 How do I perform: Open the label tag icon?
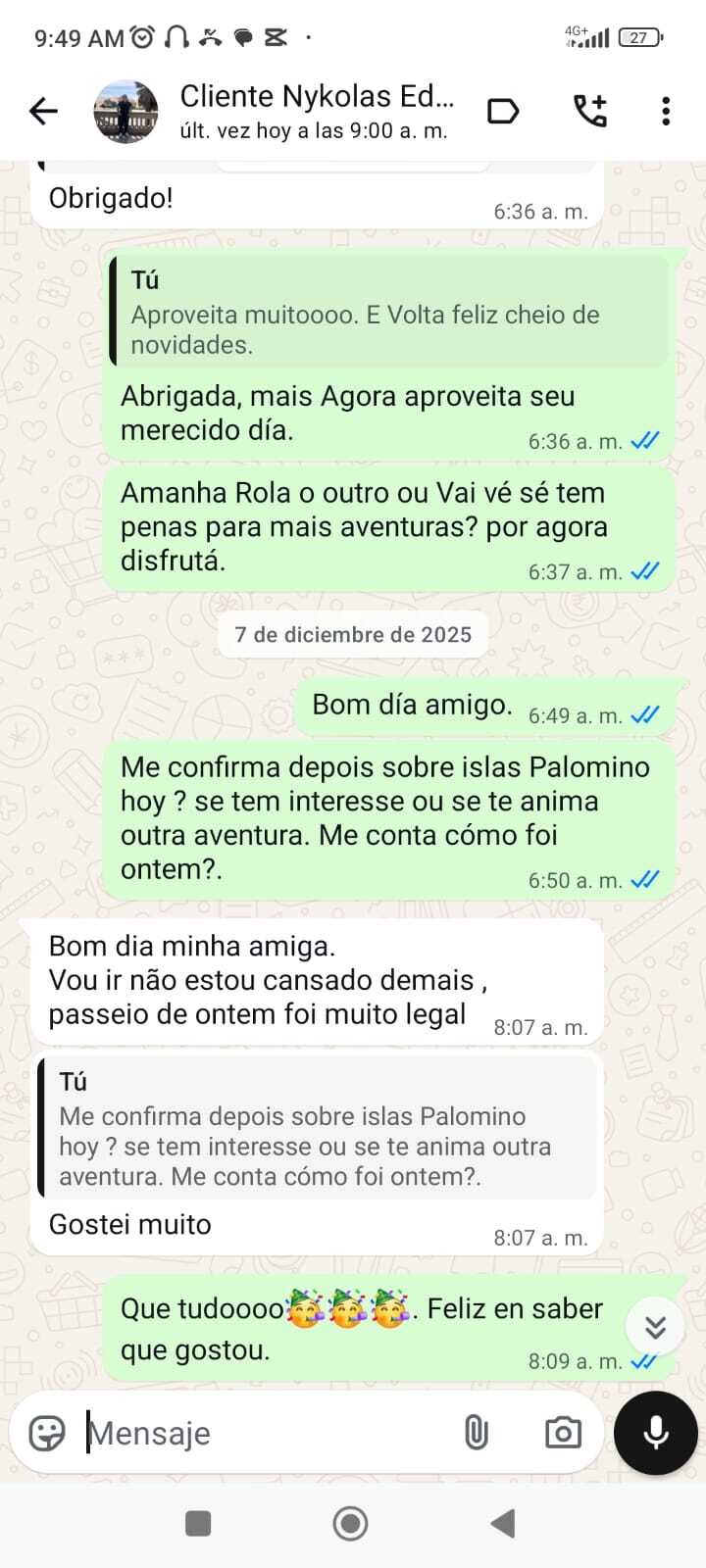coord(503,112)
